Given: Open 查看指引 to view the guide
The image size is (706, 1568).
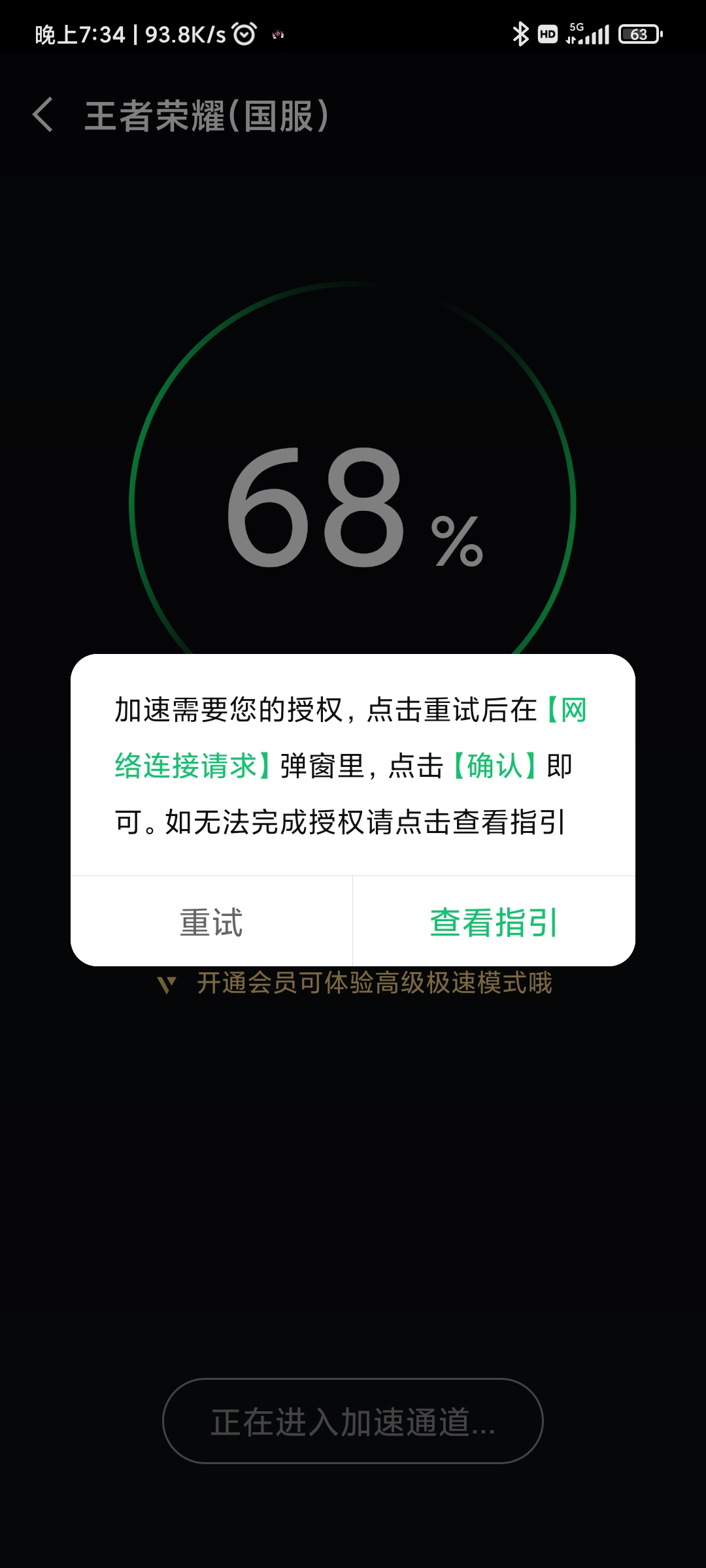Looking at the screenshot, I should pos(494,922).
